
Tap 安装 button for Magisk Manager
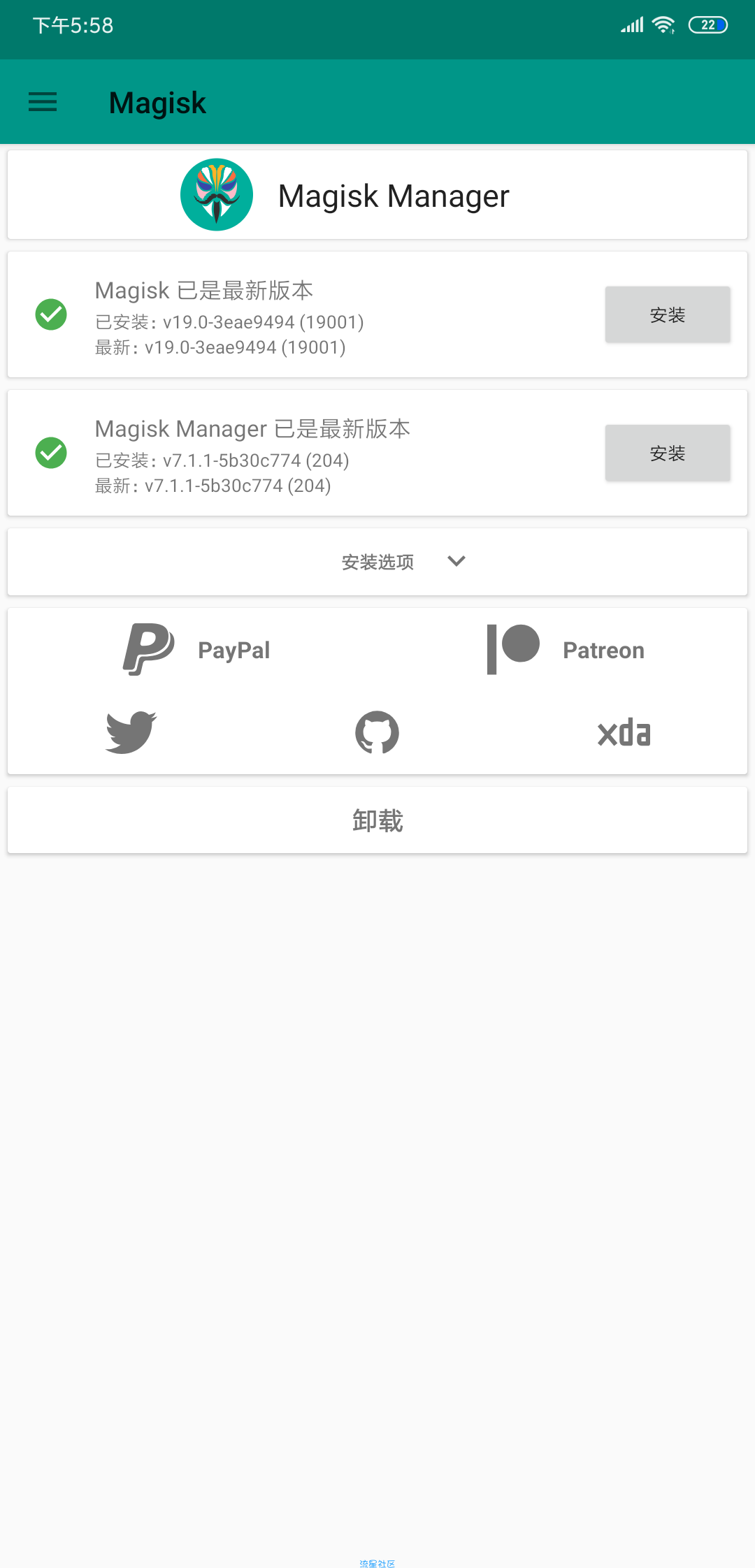pyautogui.click(x=667, y=453)
